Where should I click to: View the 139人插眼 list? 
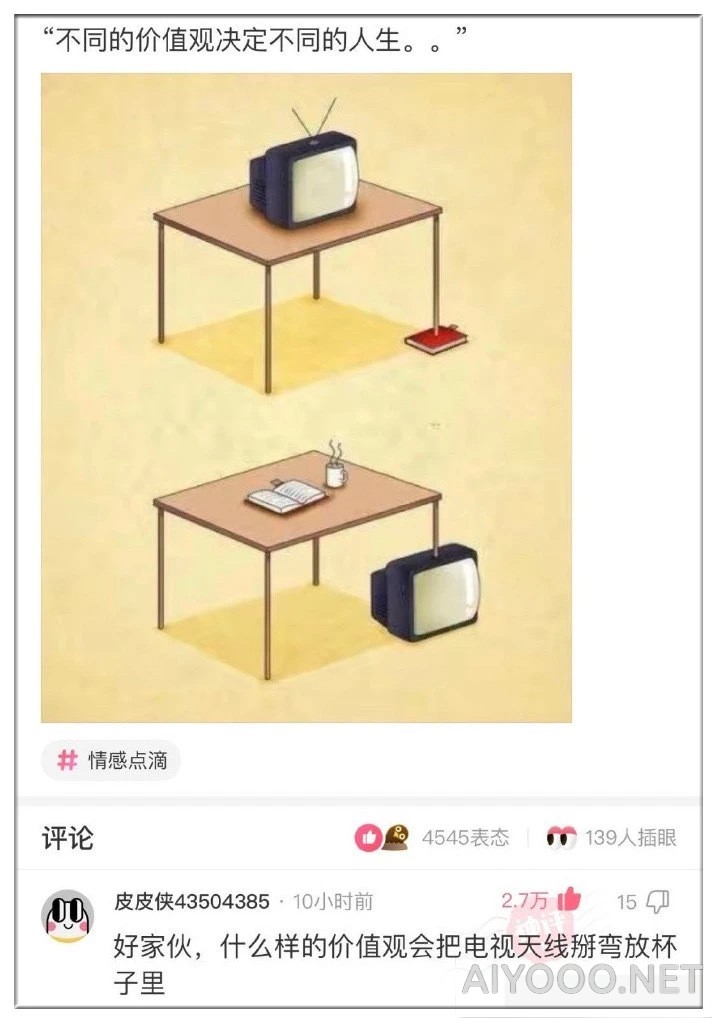coord(612,838)
